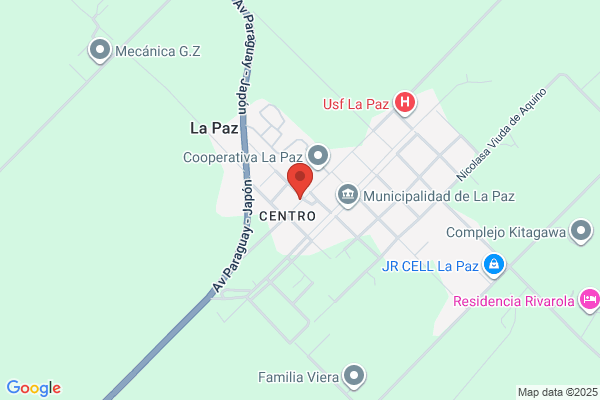Select Familia Viera place marker
The width and height of the screenshot is (600, 400).
(354, 377)
